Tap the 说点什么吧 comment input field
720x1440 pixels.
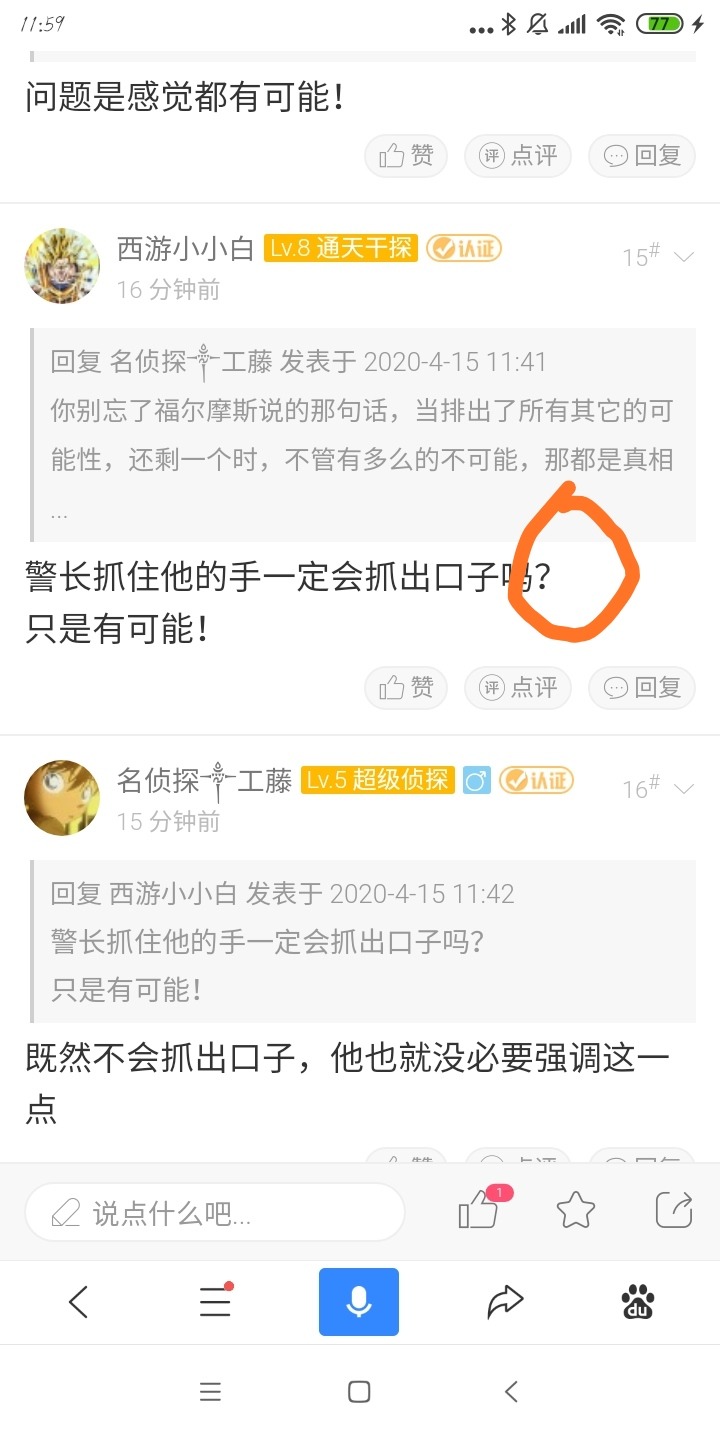(x=215, y=1213)
